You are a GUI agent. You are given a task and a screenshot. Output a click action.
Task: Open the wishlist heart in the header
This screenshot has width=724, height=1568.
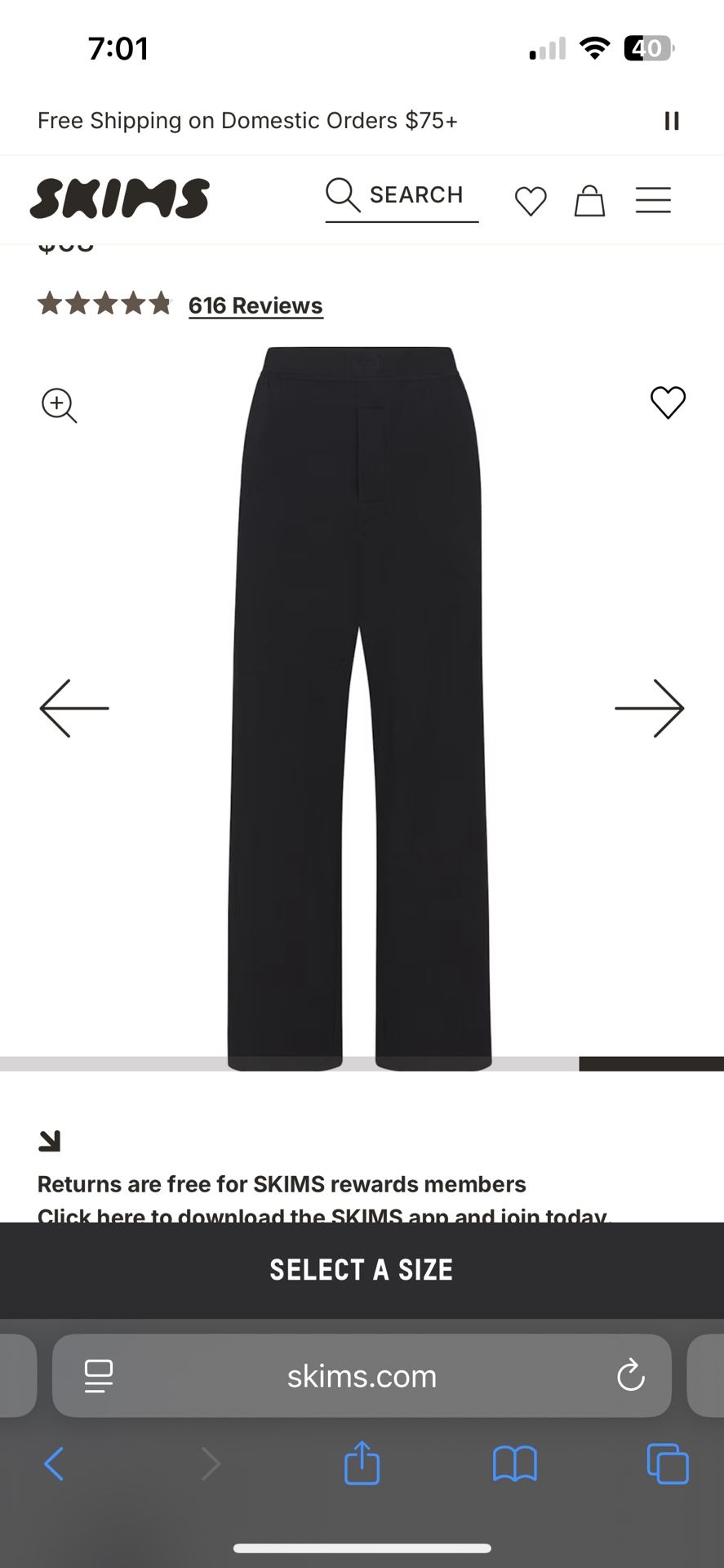point(531,201)
